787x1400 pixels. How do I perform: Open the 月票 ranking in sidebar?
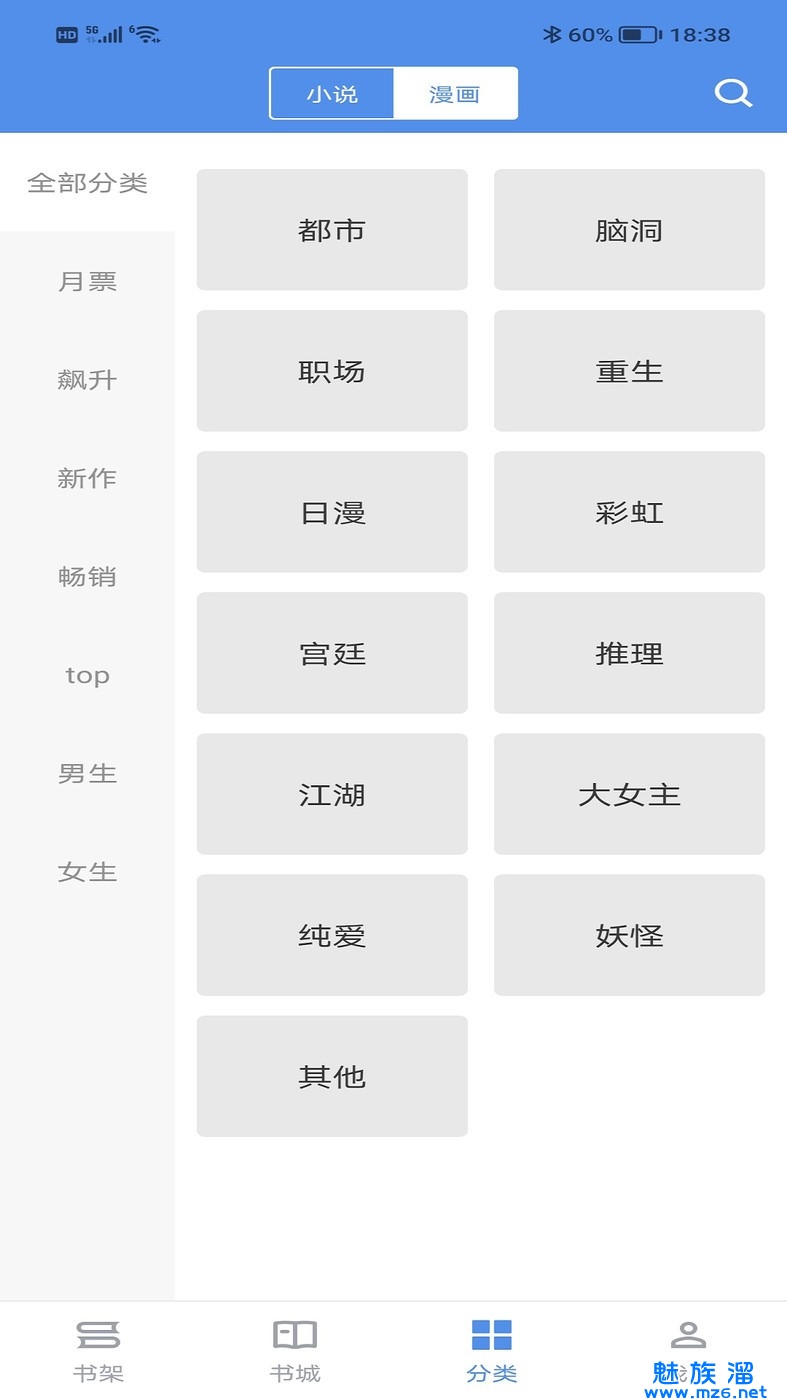(87, 282)
